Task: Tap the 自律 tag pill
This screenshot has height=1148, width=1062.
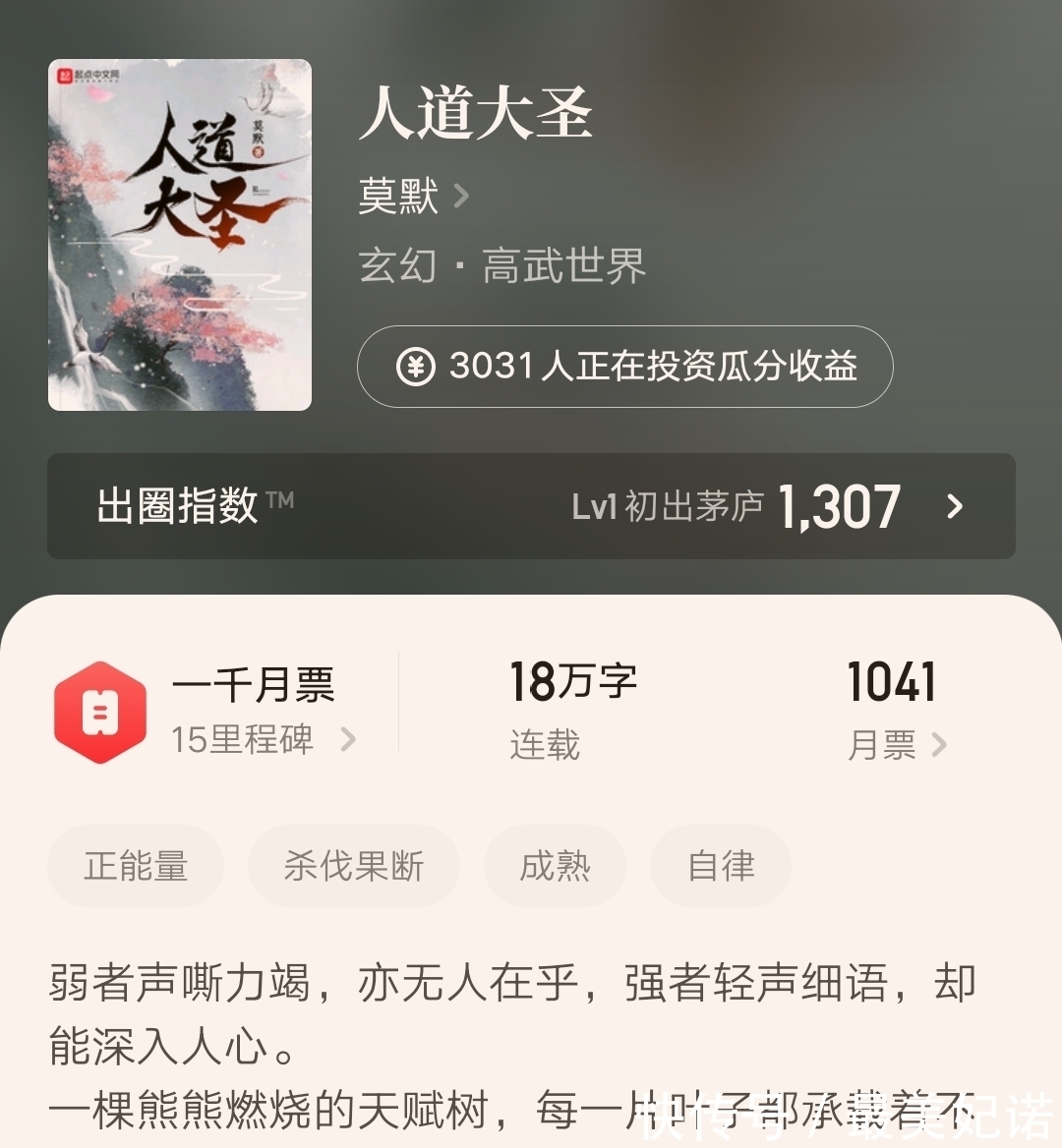Action: [x=721, y=865]
